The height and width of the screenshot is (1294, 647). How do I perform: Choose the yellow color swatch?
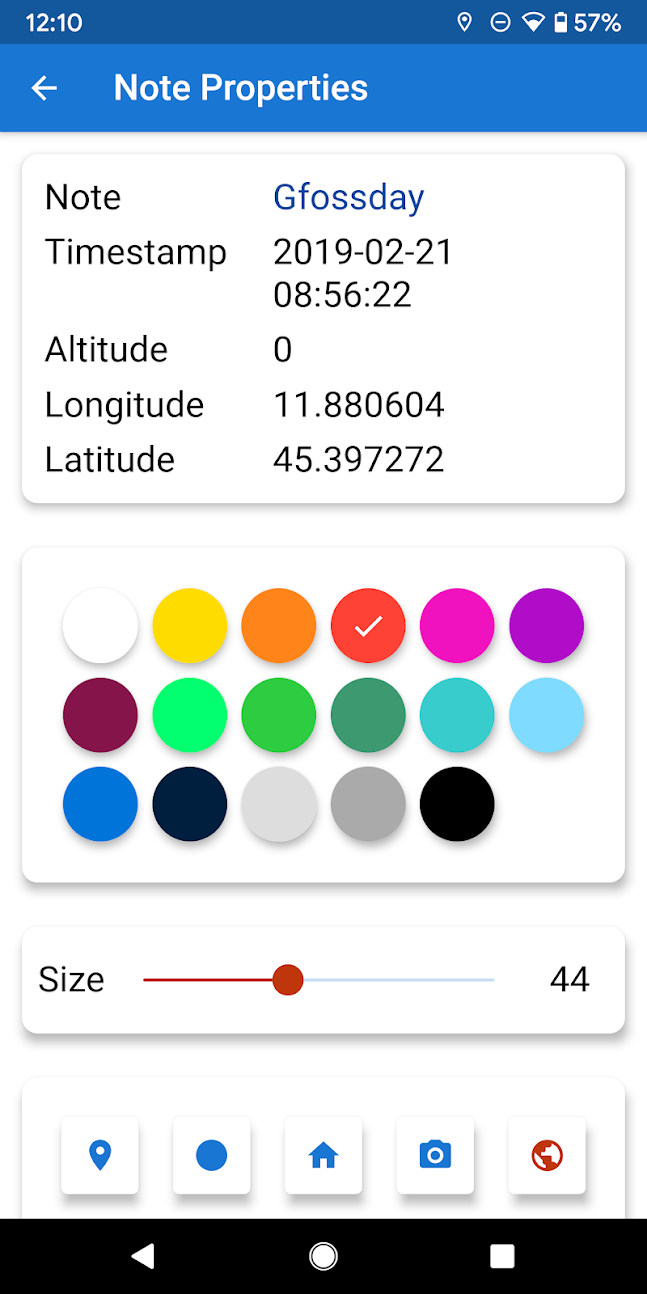coord(190,626)
